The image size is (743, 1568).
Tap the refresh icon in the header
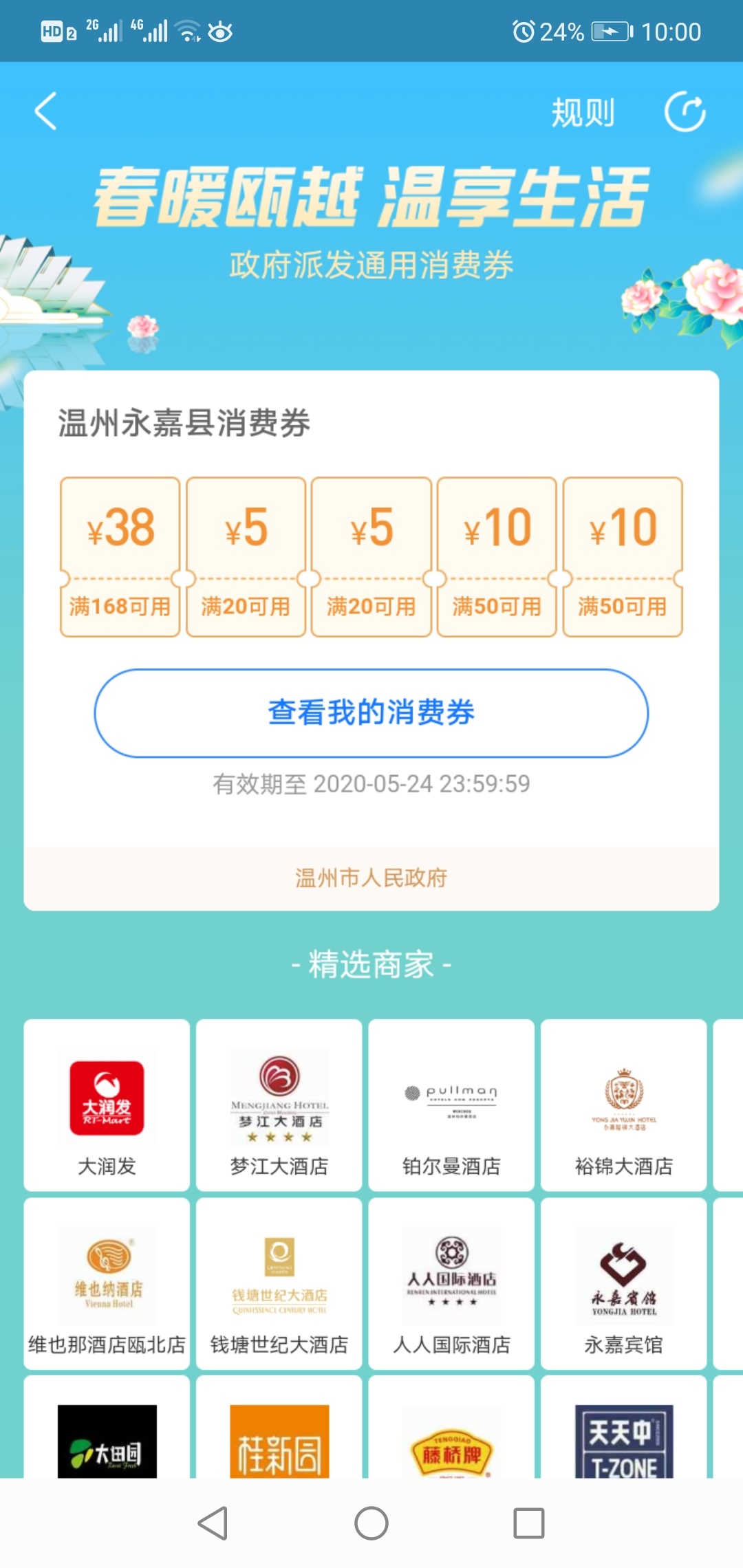685,111
